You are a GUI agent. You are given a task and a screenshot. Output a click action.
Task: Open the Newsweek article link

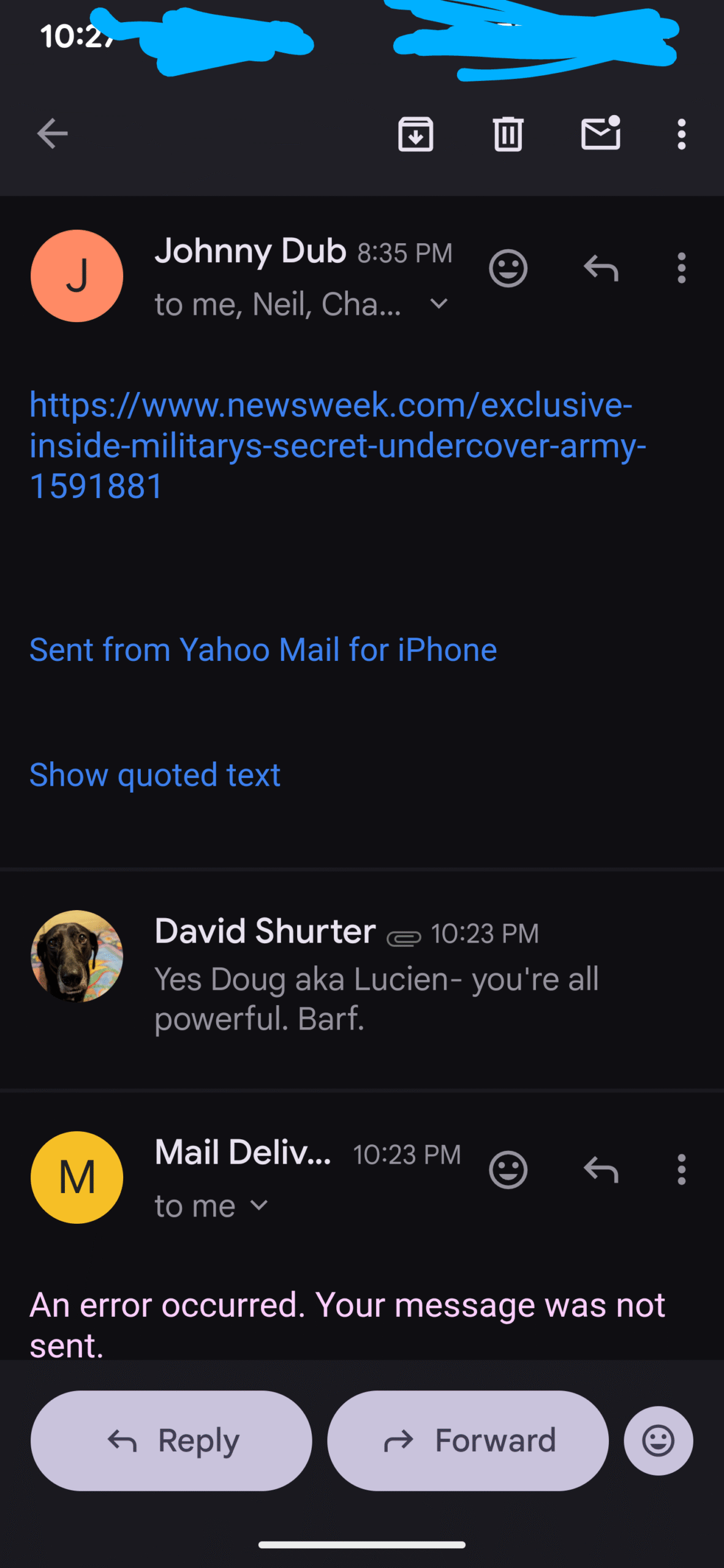click(x=331, y=445)
